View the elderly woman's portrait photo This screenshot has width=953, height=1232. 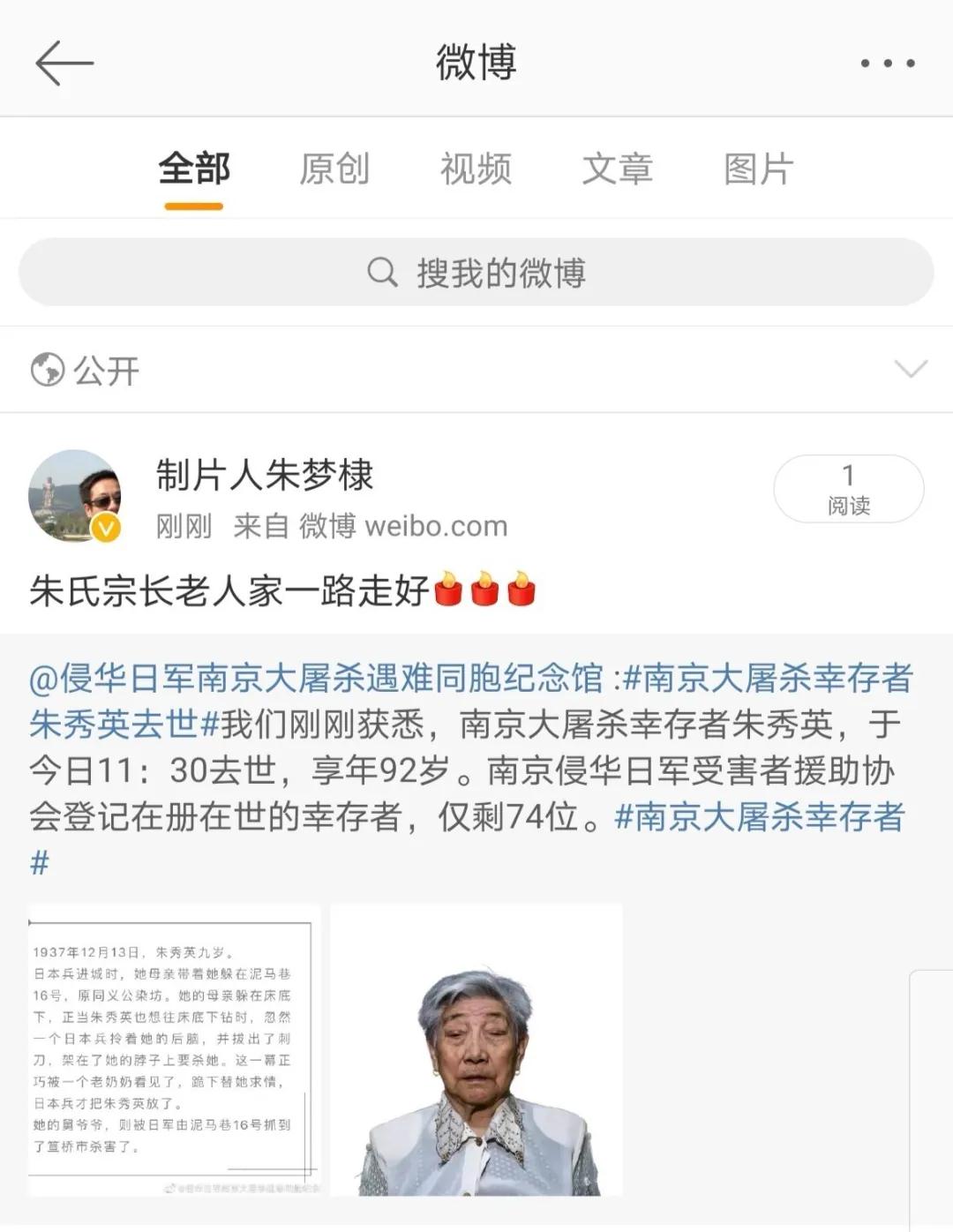click(476, 1049)
